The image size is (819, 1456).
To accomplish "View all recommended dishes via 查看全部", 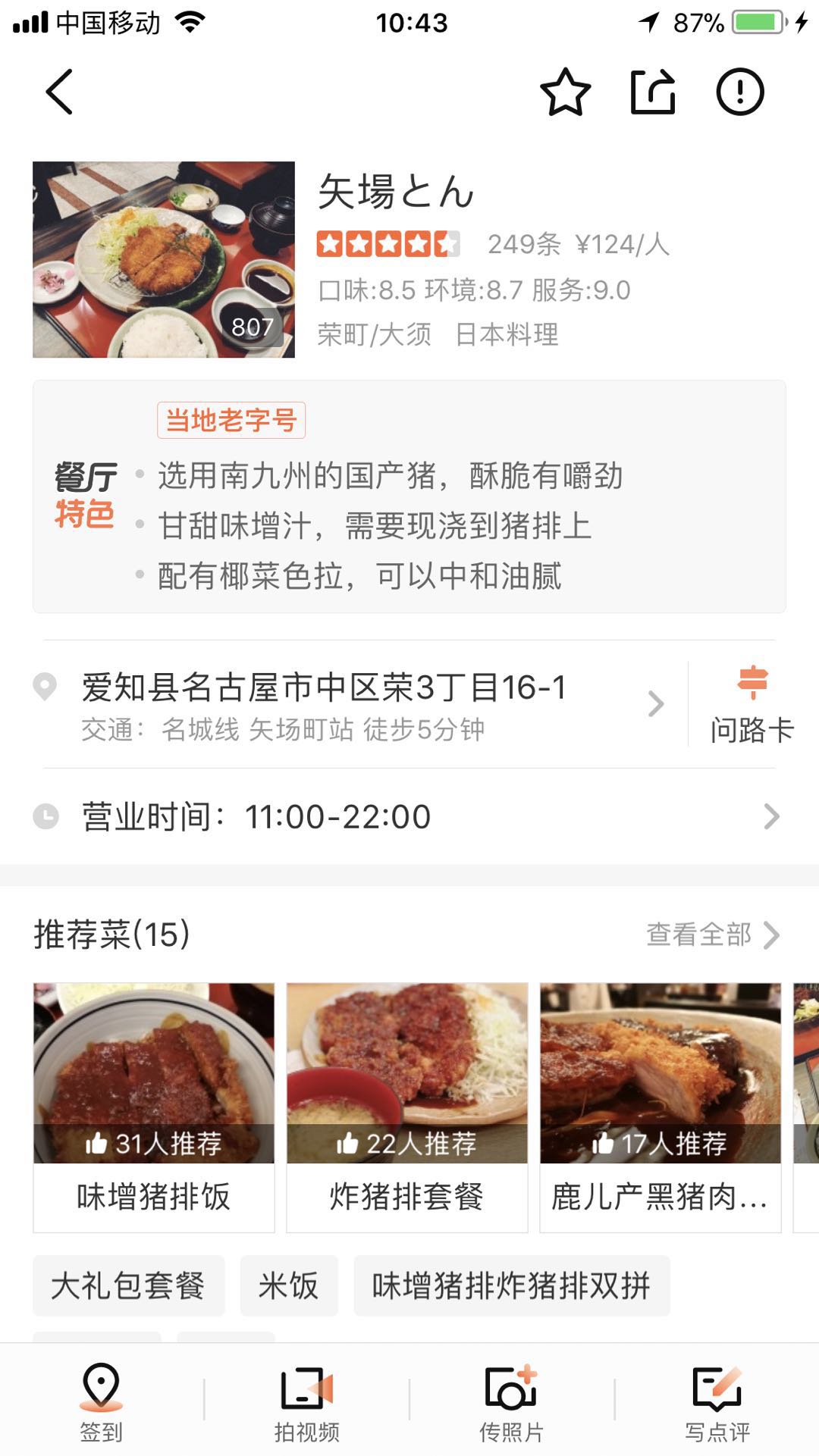I will [712, 935].
